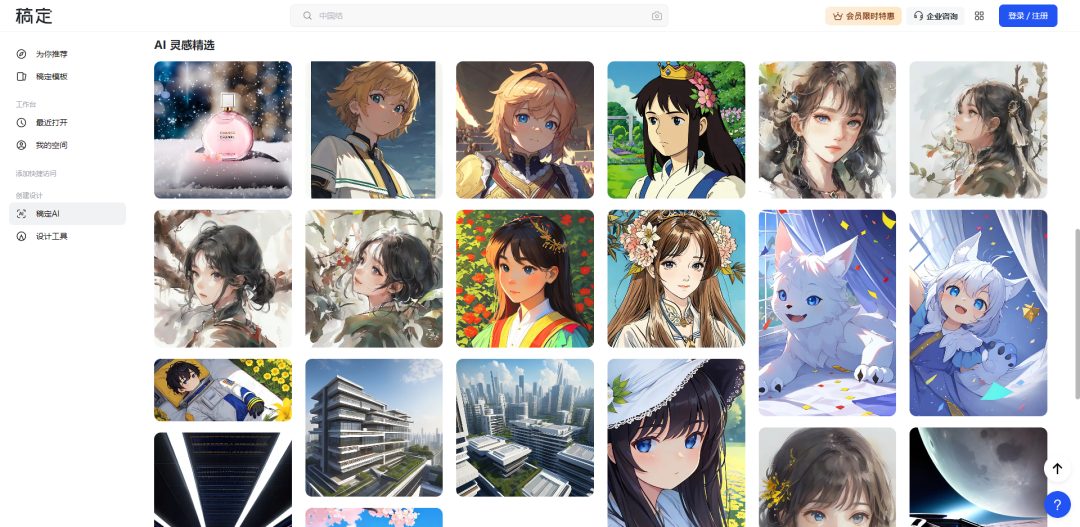Go to 我的空间 in the sidebar
The width and height of the screenshot is (1080, 527).
pyautogui.click(x=50, y=145)
